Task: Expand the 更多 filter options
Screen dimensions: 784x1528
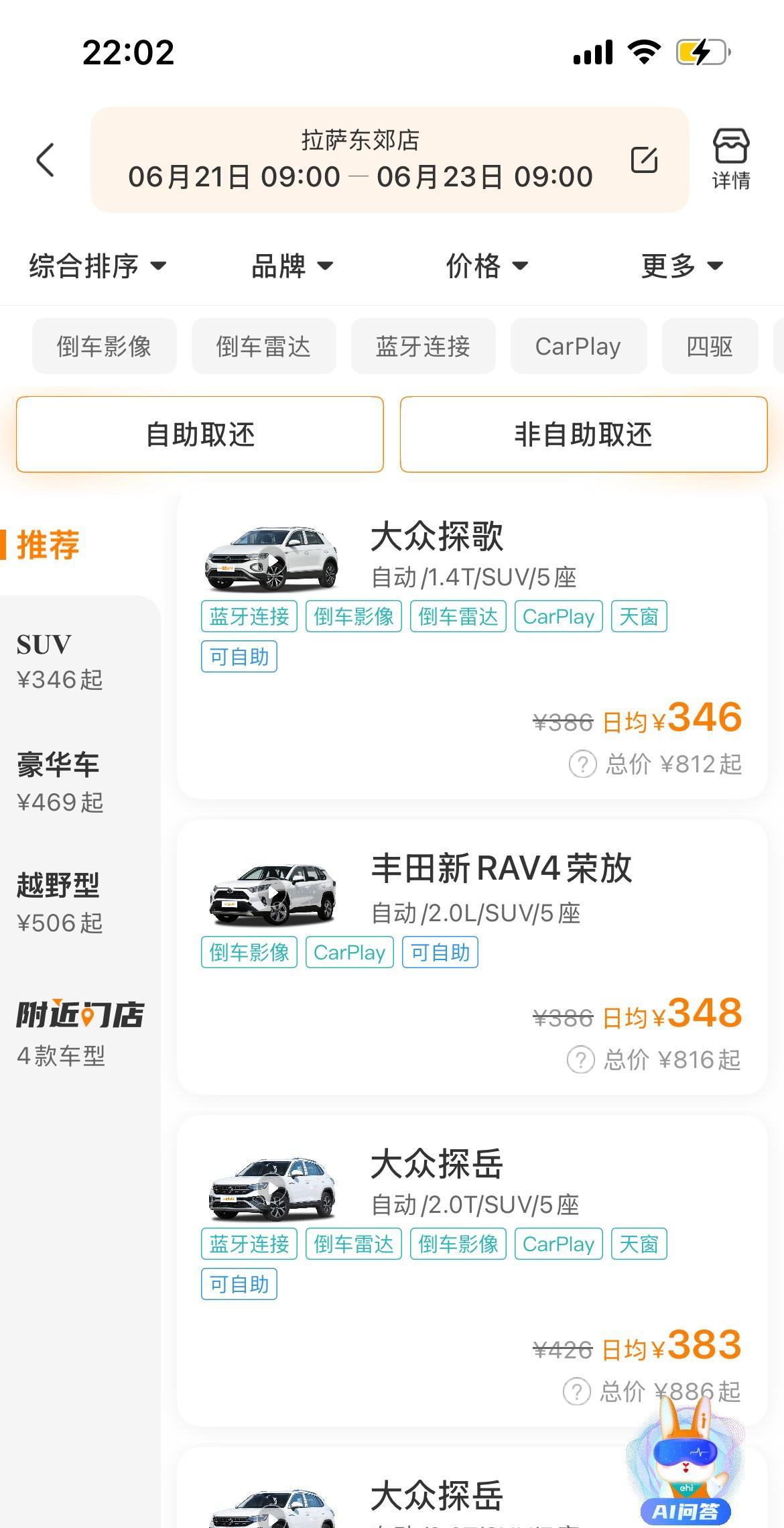Action: pyautogui.click(x=682, y=266)
